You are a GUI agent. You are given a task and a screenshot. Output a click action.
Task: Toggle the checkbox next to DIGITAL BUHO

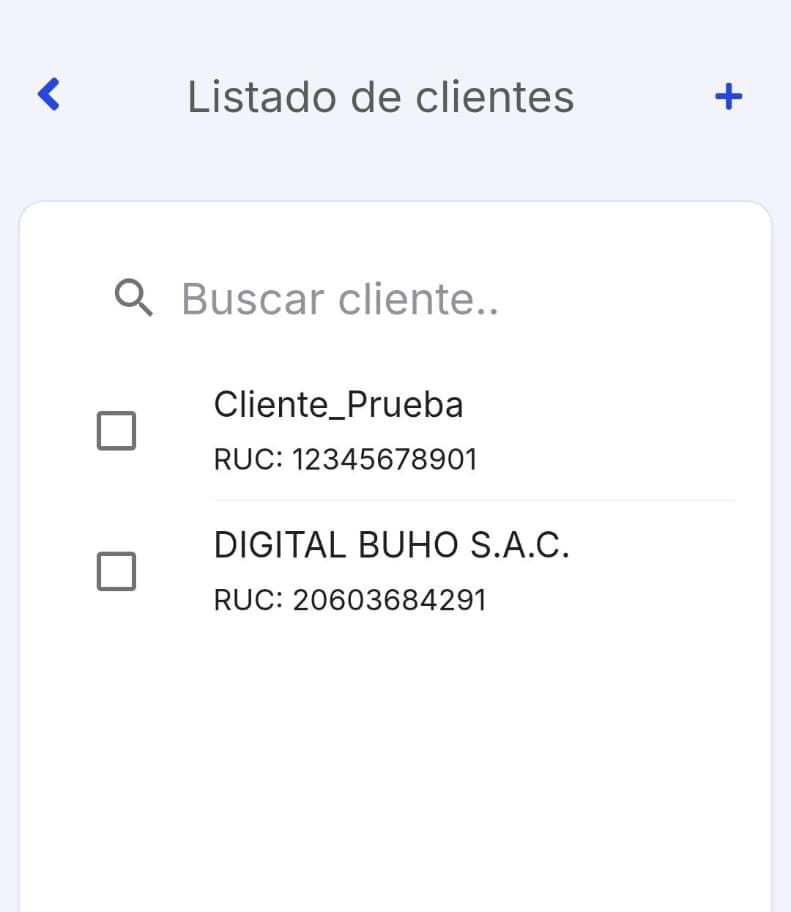(x=116, y=571)
